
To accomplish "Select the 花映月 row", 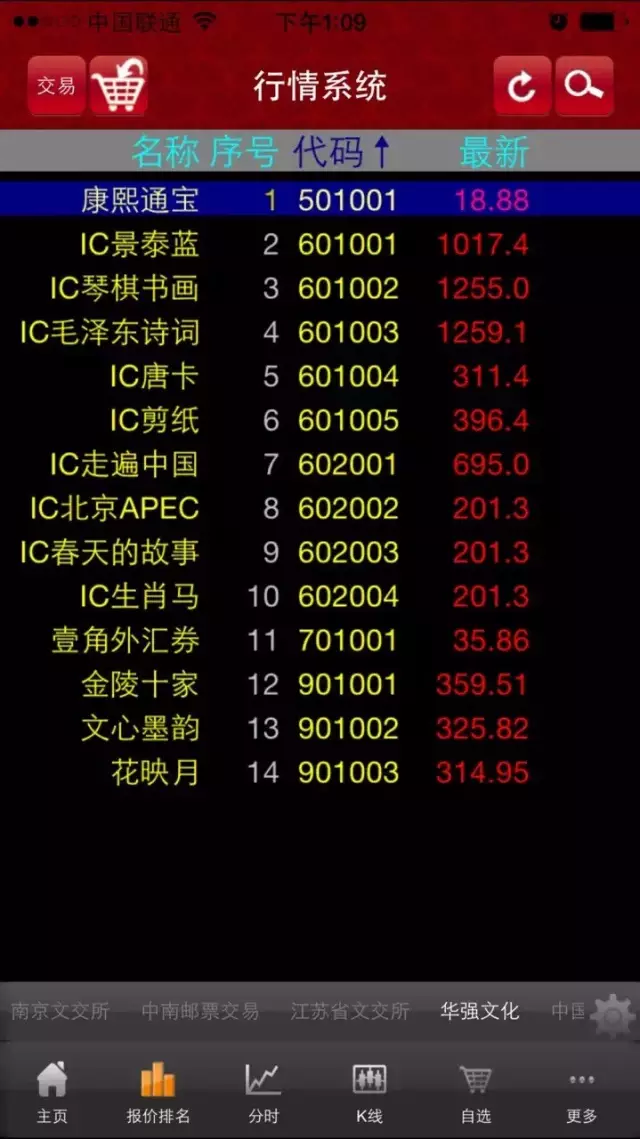I will [320, 772].
